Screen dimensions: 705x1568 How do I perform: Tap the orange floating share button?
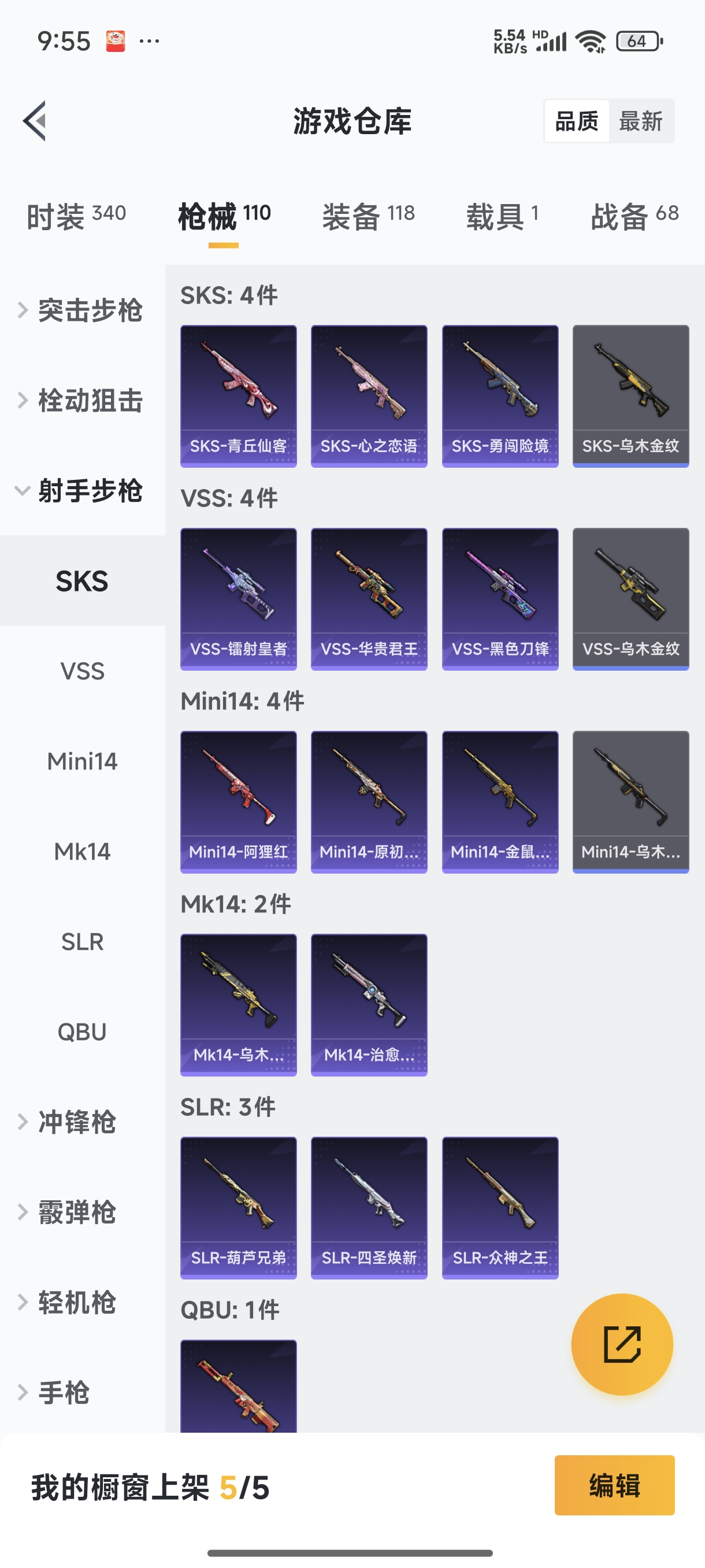coord(622,1344)
